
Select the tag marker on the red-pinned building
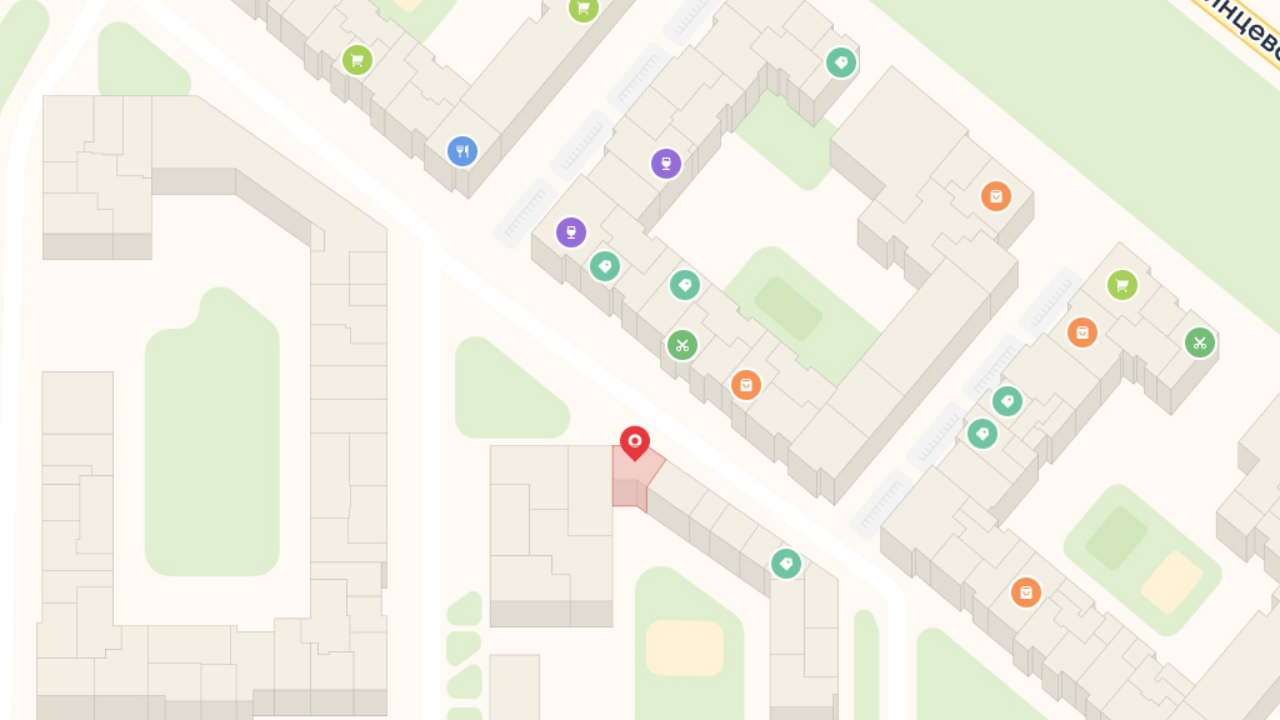[786, 564]
